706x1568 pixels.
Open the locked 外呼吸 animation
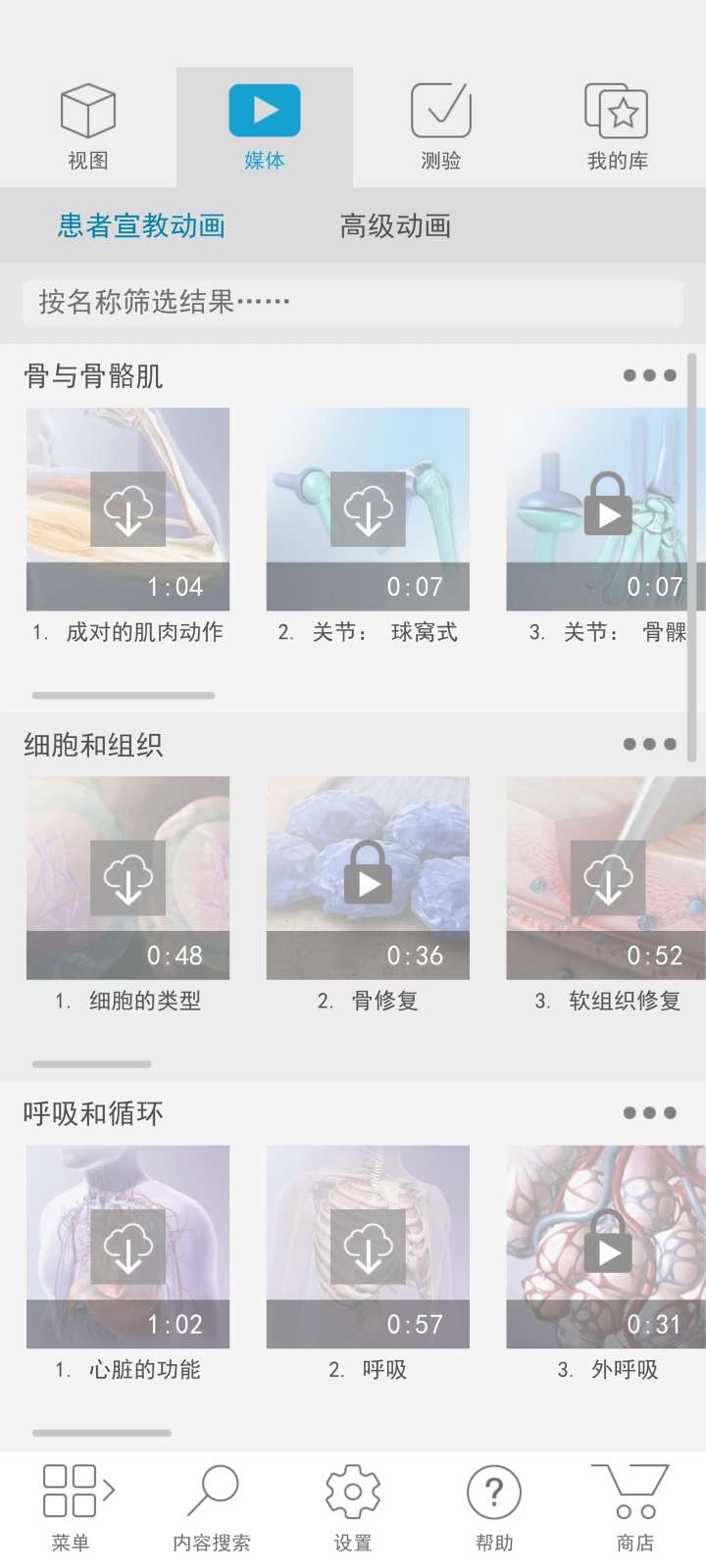[608, 1247]
